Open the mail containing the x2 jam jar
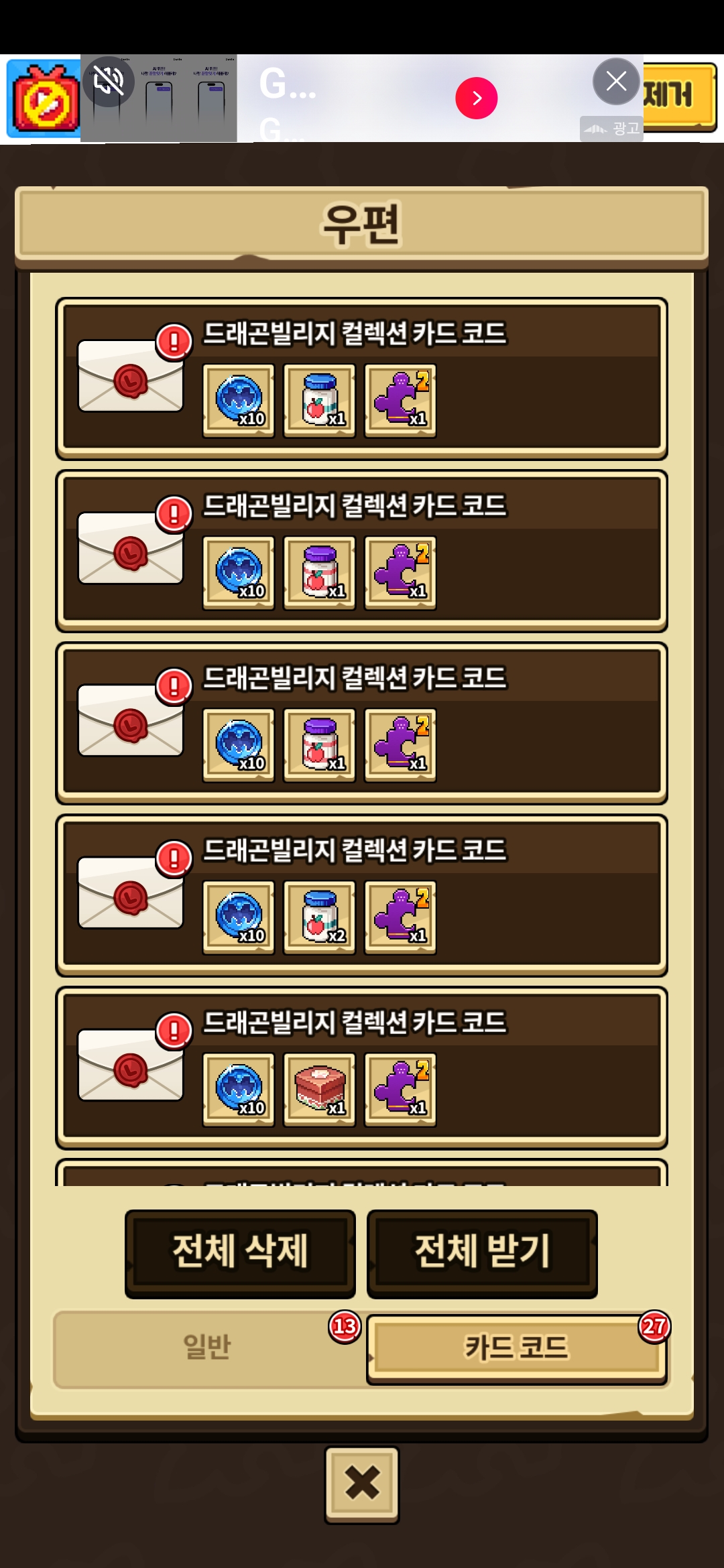The width and height of the screenshot is (724, 1568). coord(131,895)
